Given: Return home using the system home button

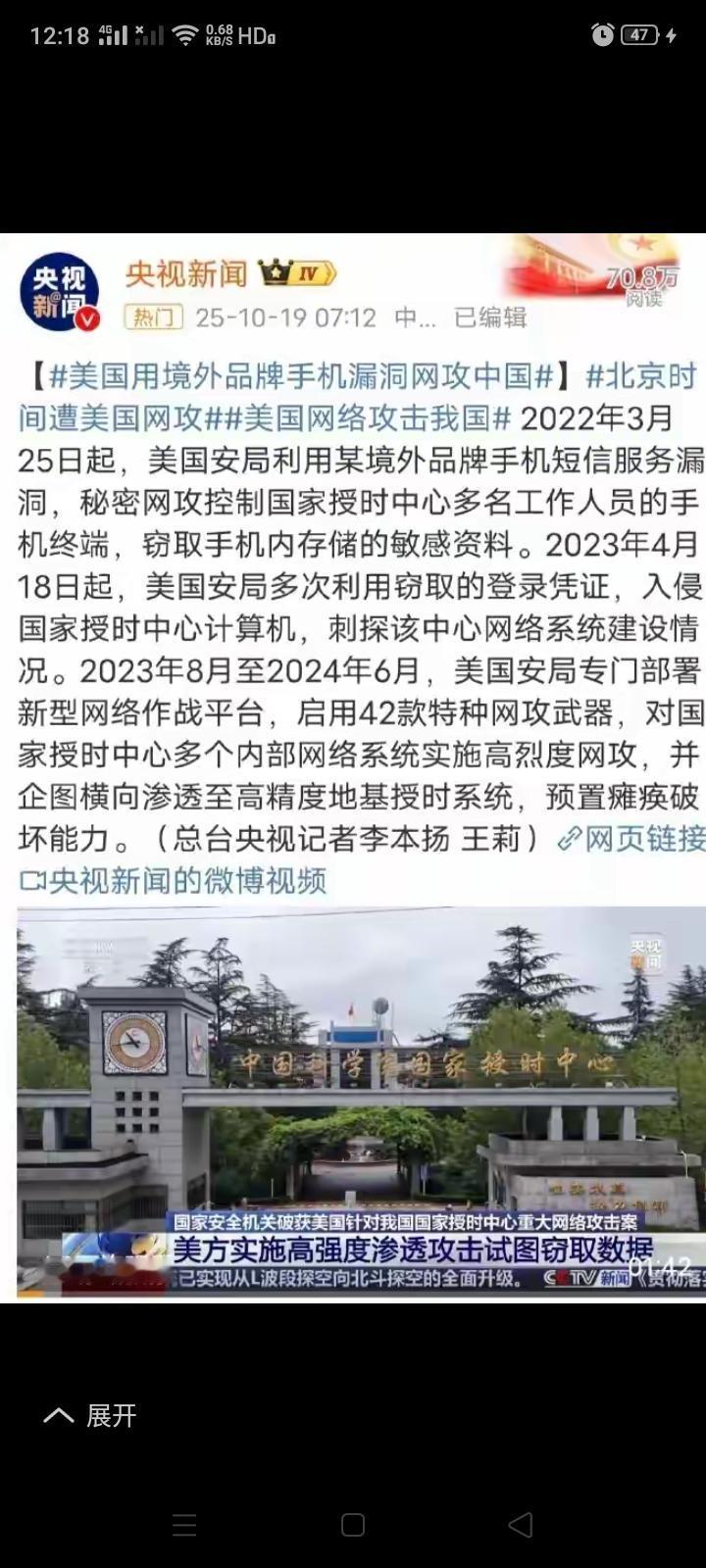Looking at the screenshot, I should 353,1524.
